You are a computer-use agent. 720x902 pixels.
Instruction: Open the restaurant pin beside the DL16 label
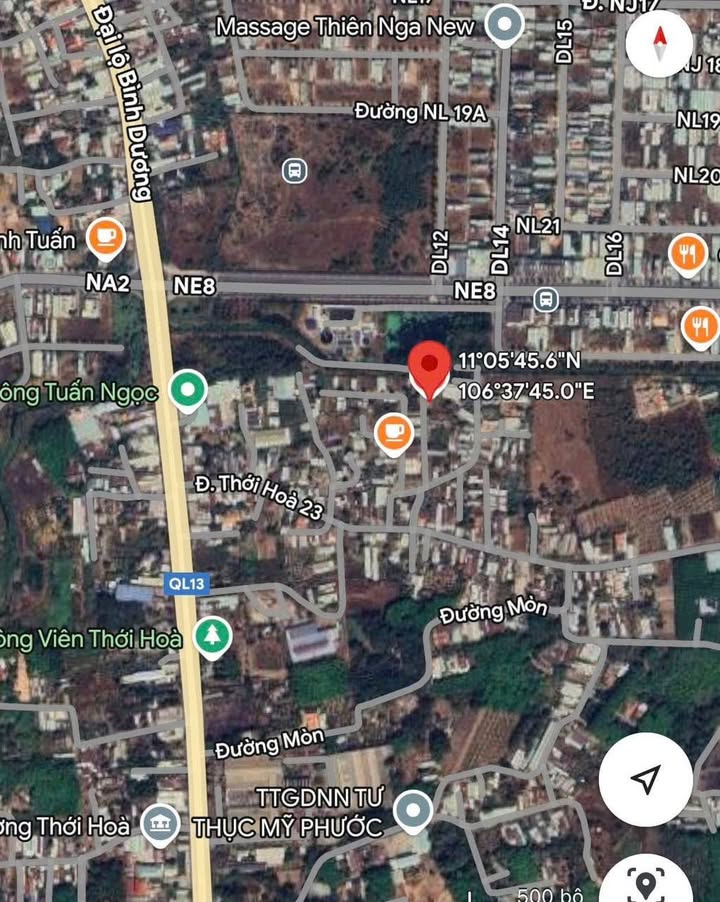[687, 254]
